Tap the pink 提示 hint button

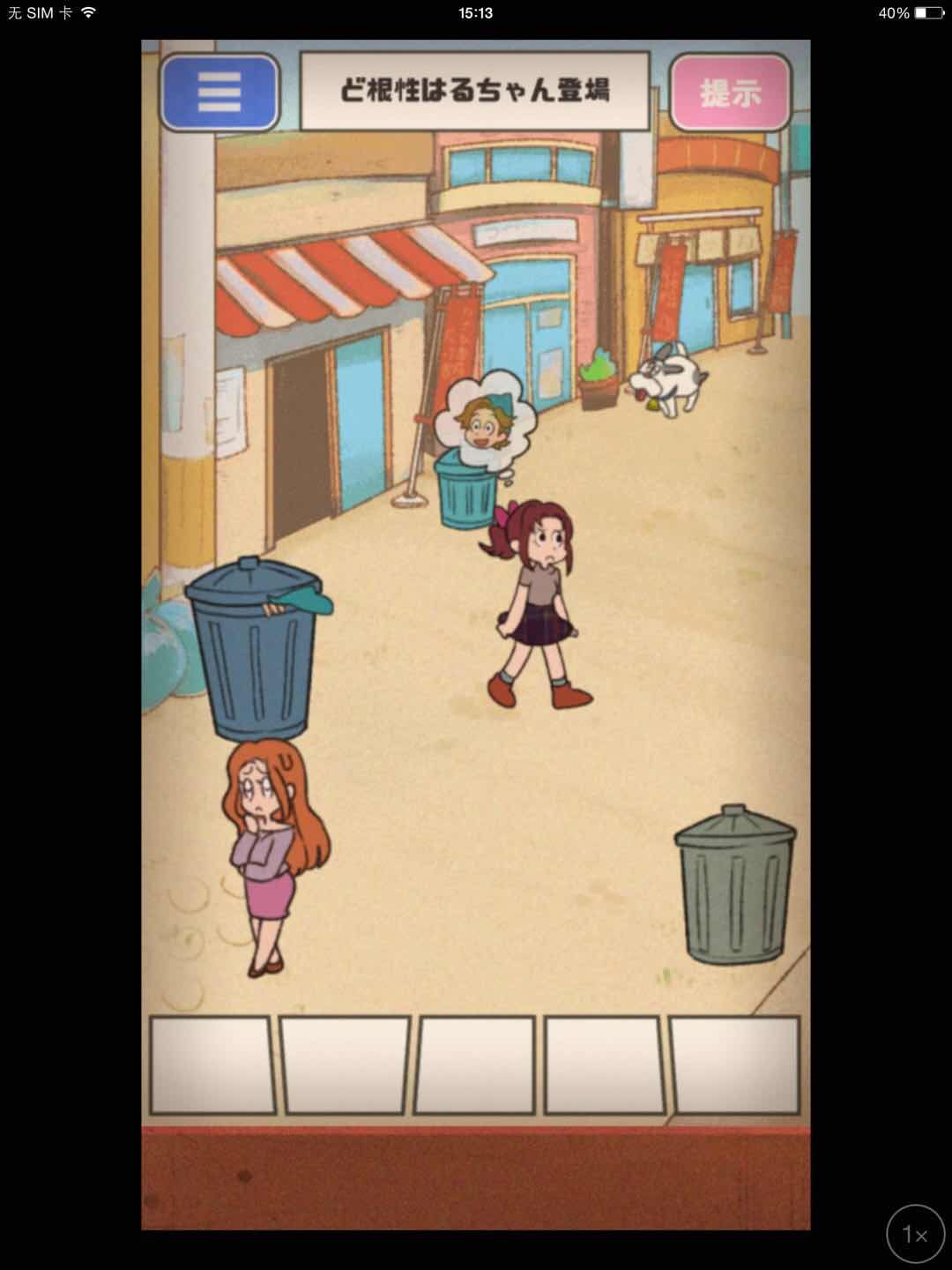tap(730, 92)
